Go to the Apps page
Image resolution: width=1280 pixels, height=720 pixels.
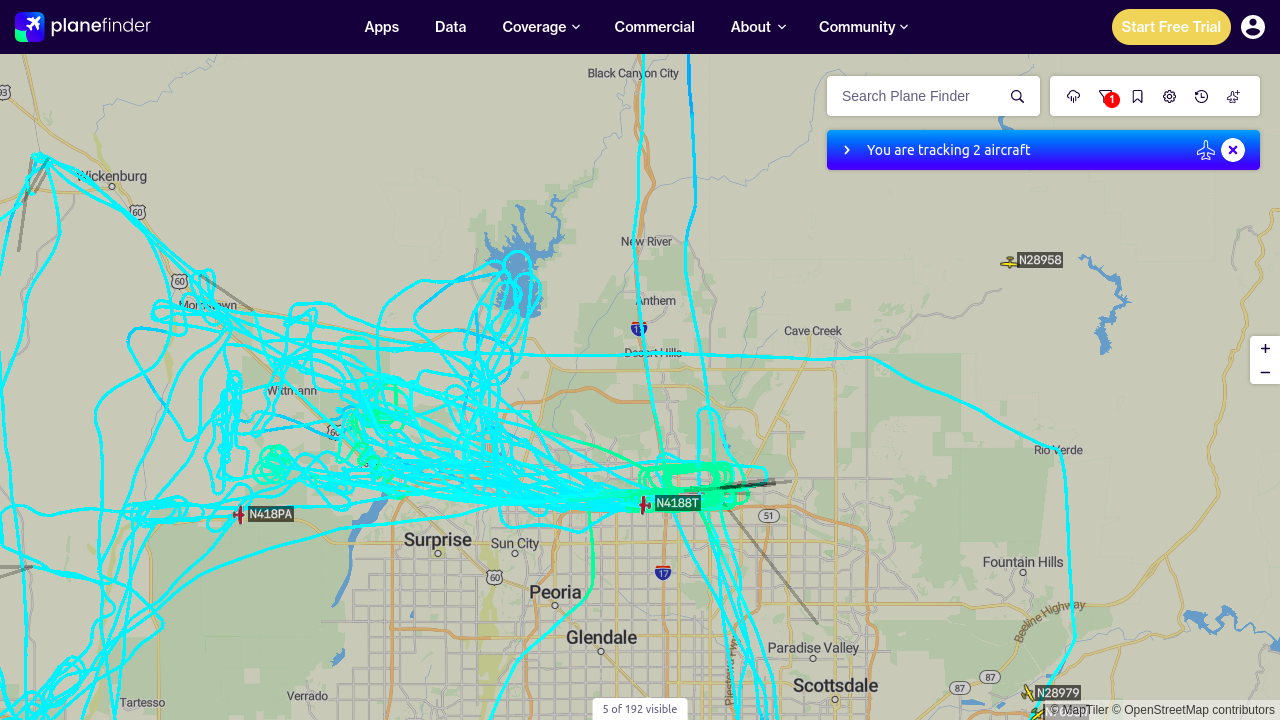click(x=382, y=27)
